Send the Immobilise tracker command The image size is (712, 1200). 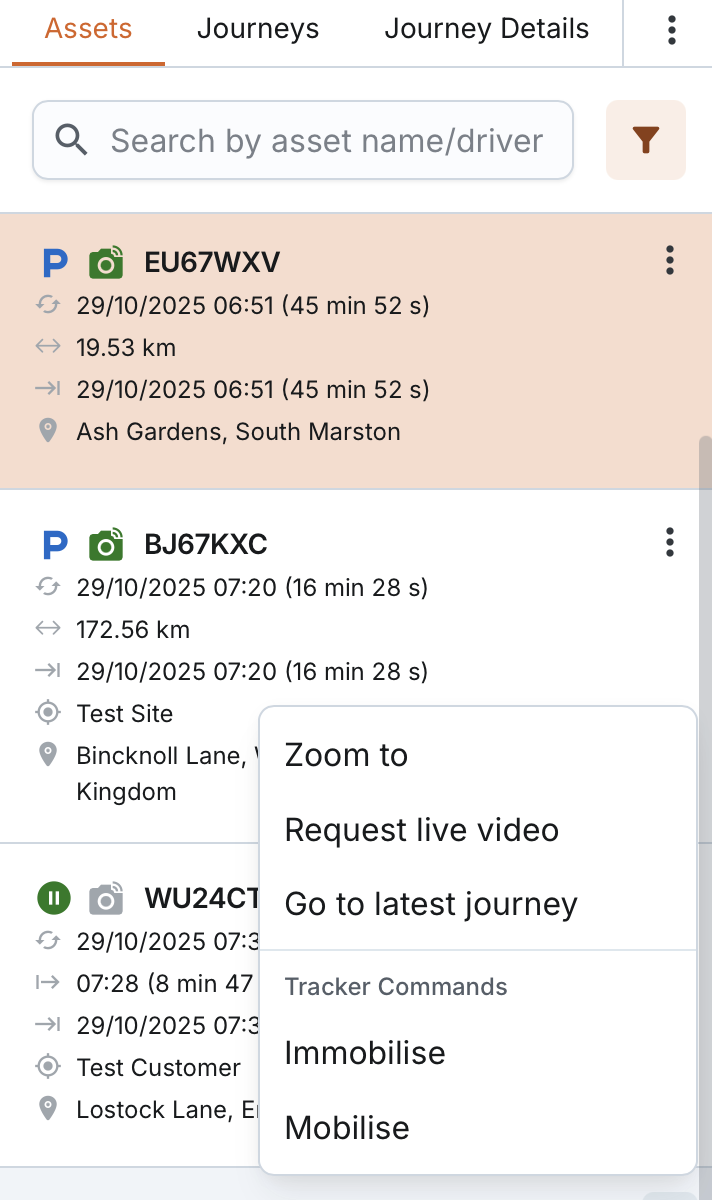pyautogui.click(x=365, y=1053)
